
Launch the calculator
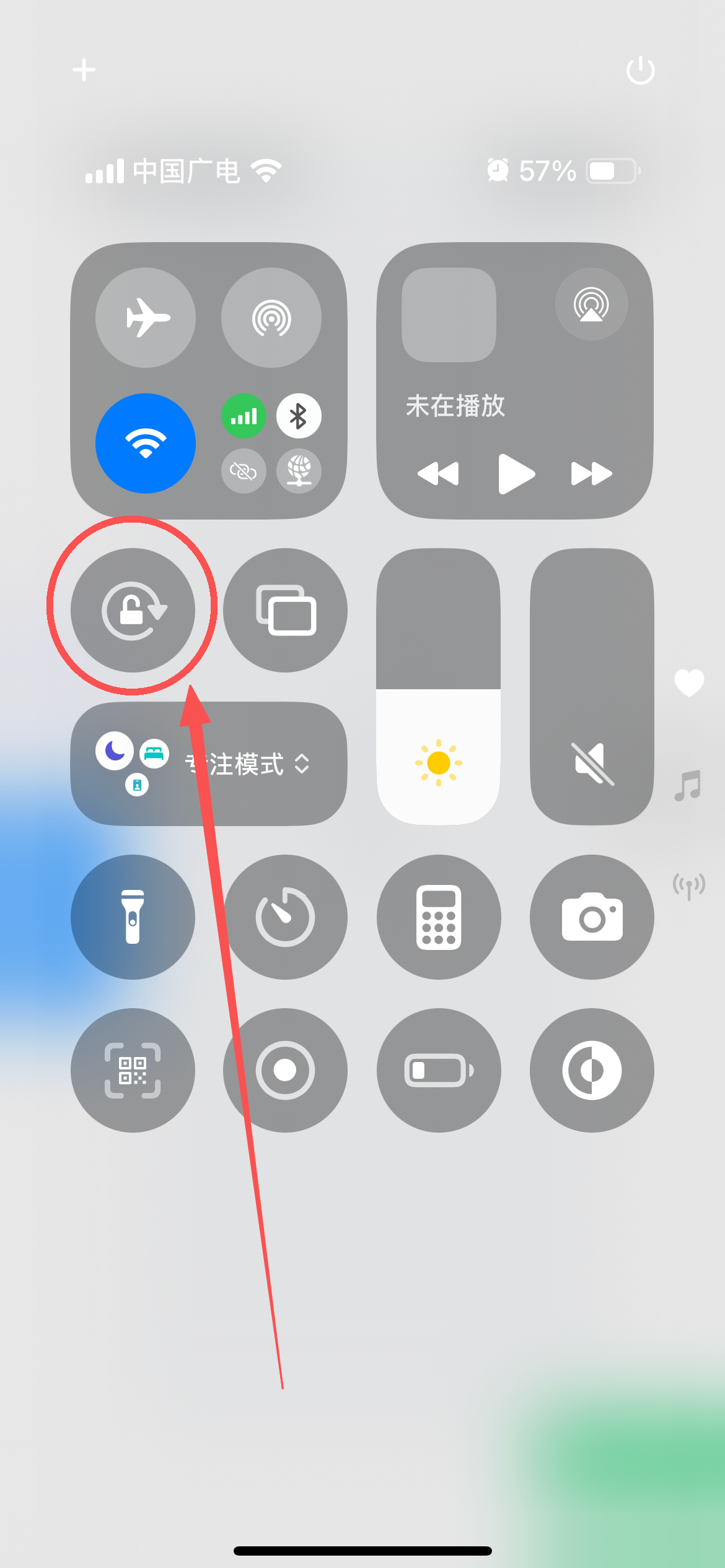[x=439, y=917]
